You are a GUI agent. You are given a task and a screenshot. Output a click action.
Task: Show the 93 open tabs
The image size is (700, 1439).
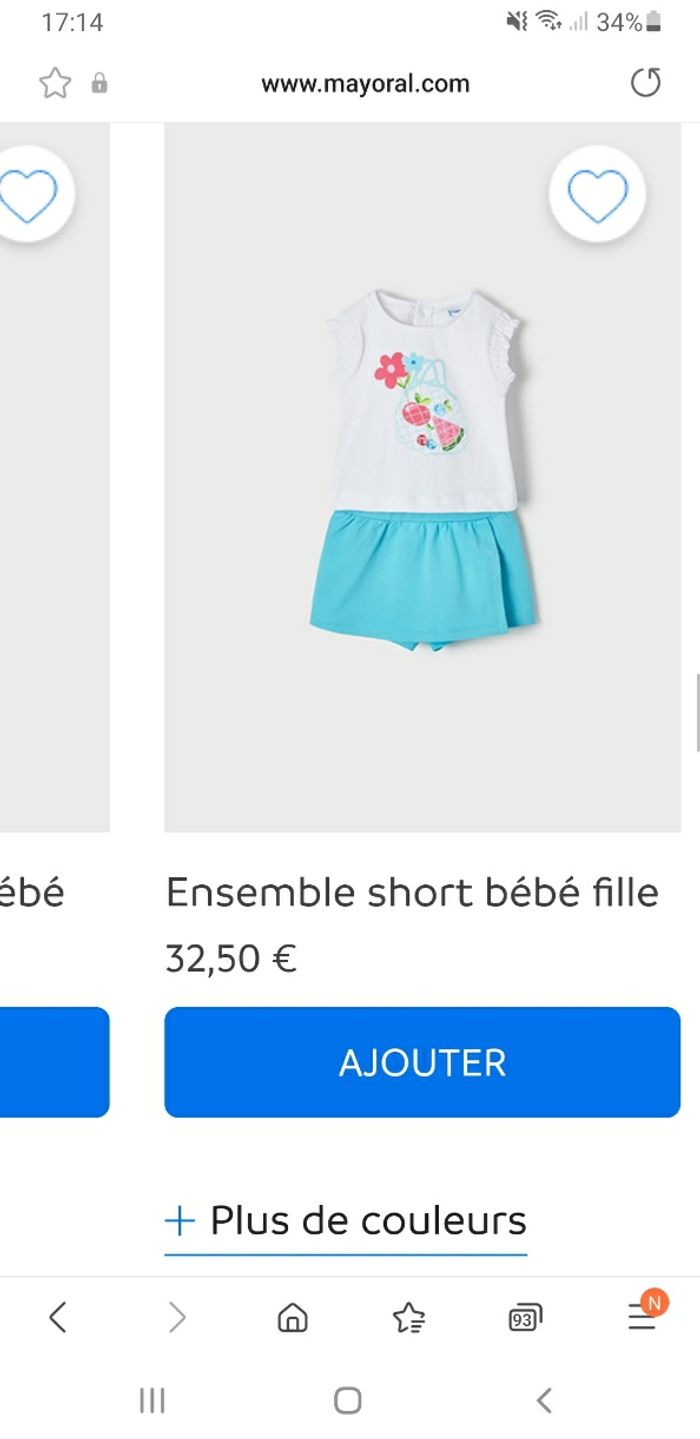coord(524,1318)
